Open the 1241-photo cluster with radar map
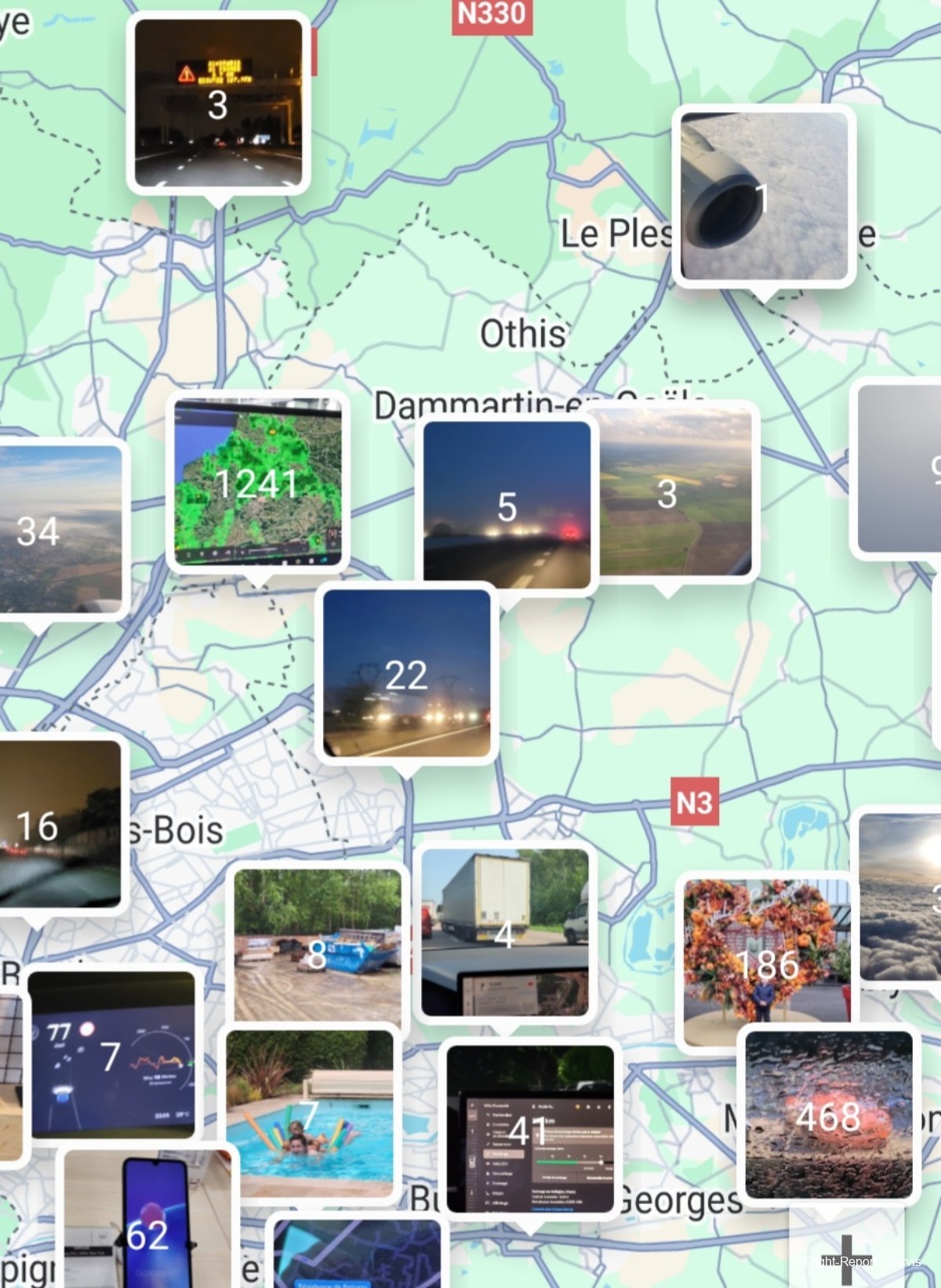This screenshot has height=1288, width=941. 257,482
